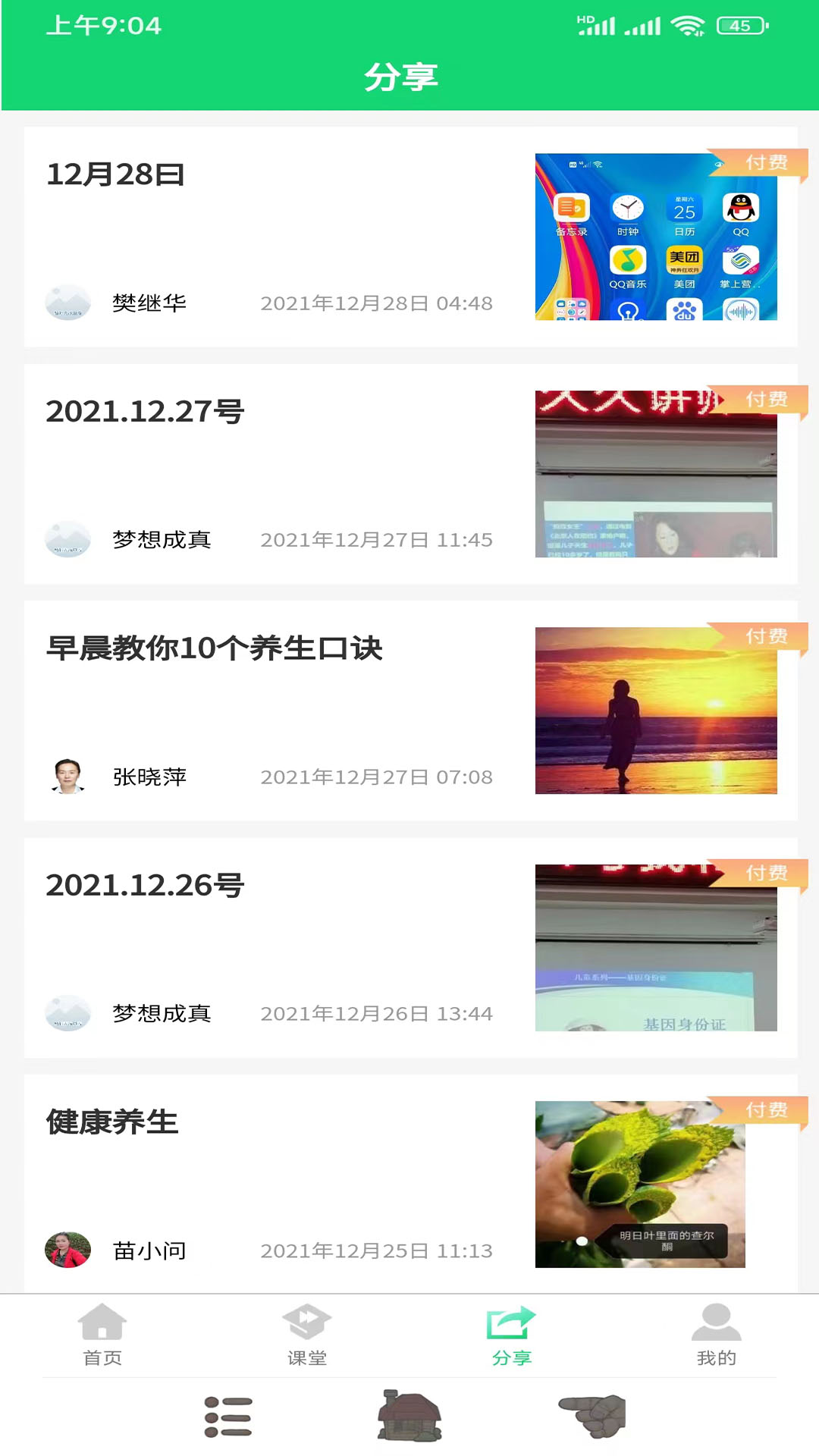
Task: Tap the home icon above 首页
Action: (104, 1321)
